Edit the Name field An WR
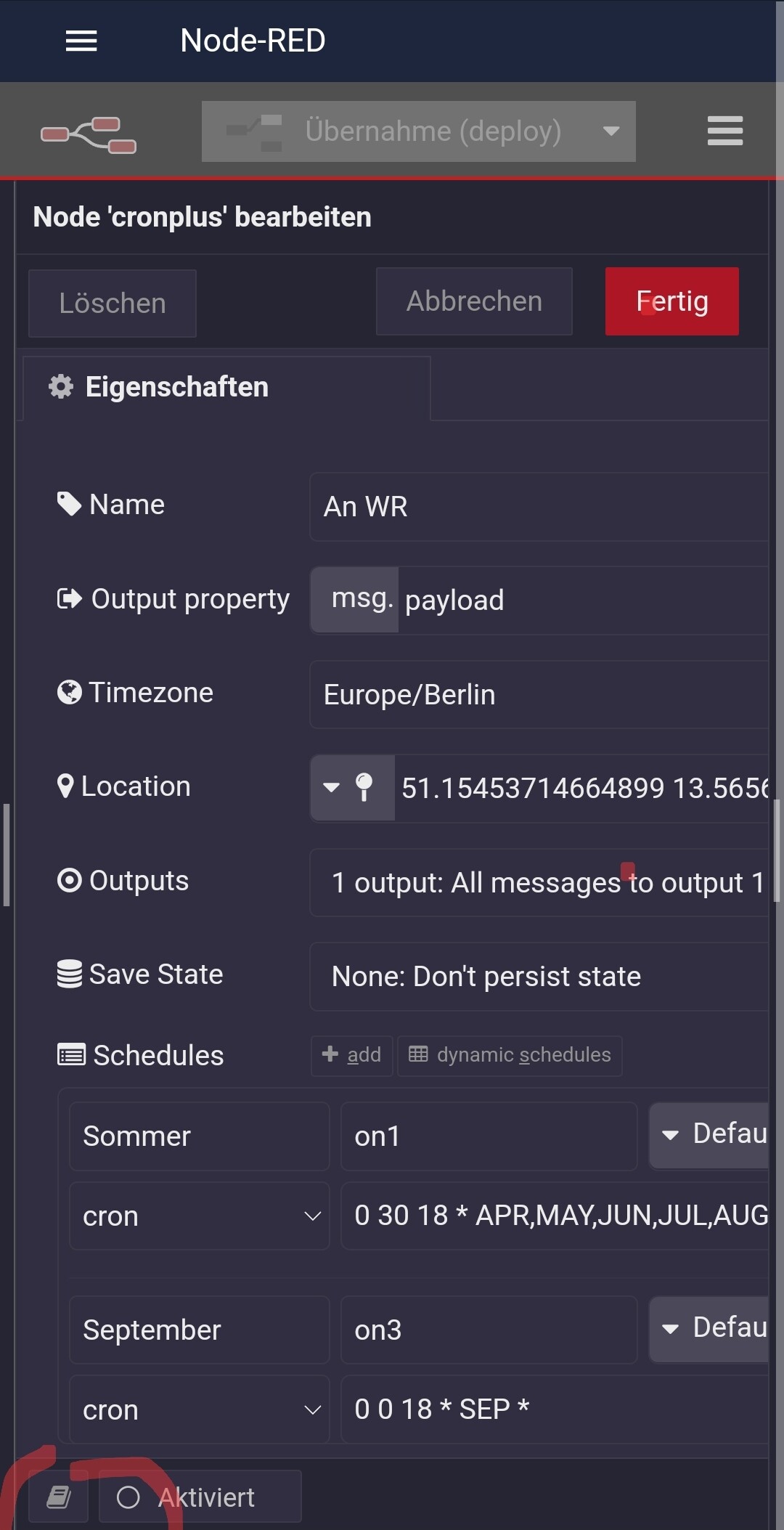 [539, 507]
